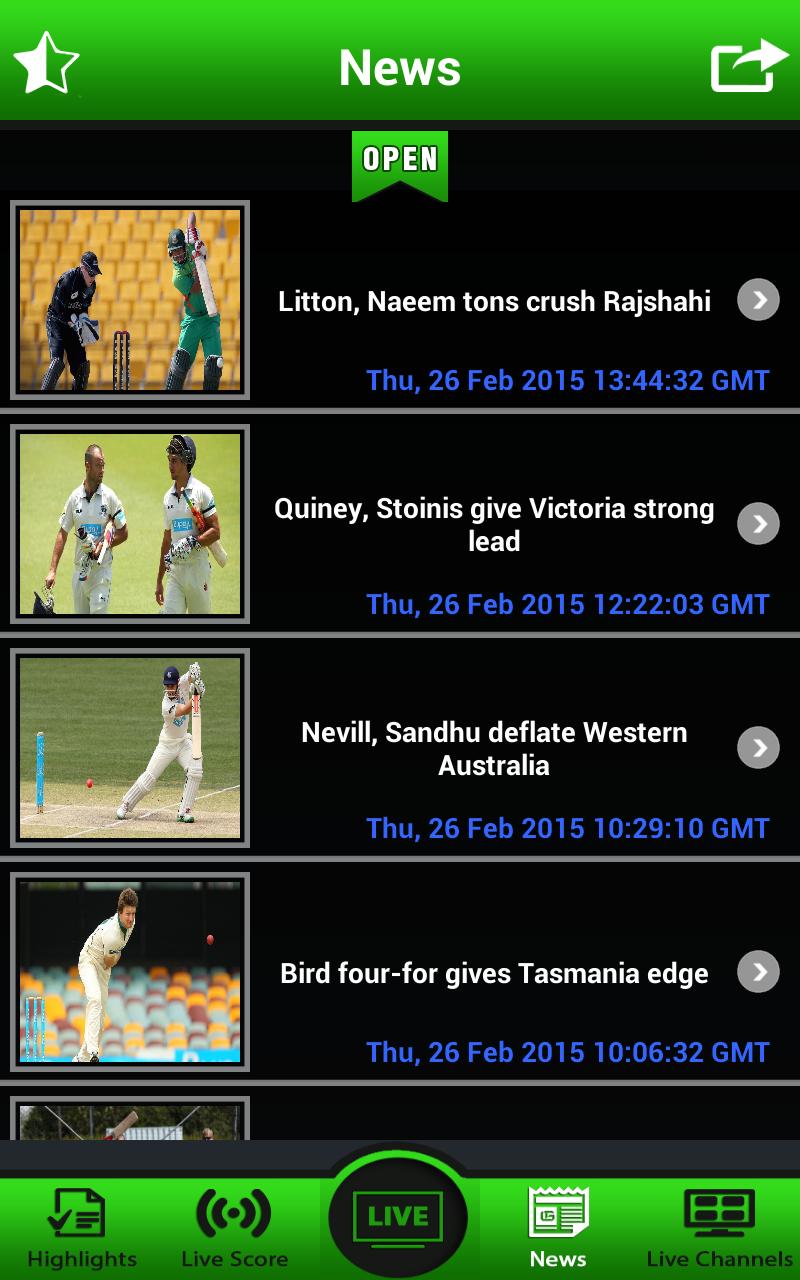
Task: Switch to Live Channels tab
Action: (x=719, y=1228)
